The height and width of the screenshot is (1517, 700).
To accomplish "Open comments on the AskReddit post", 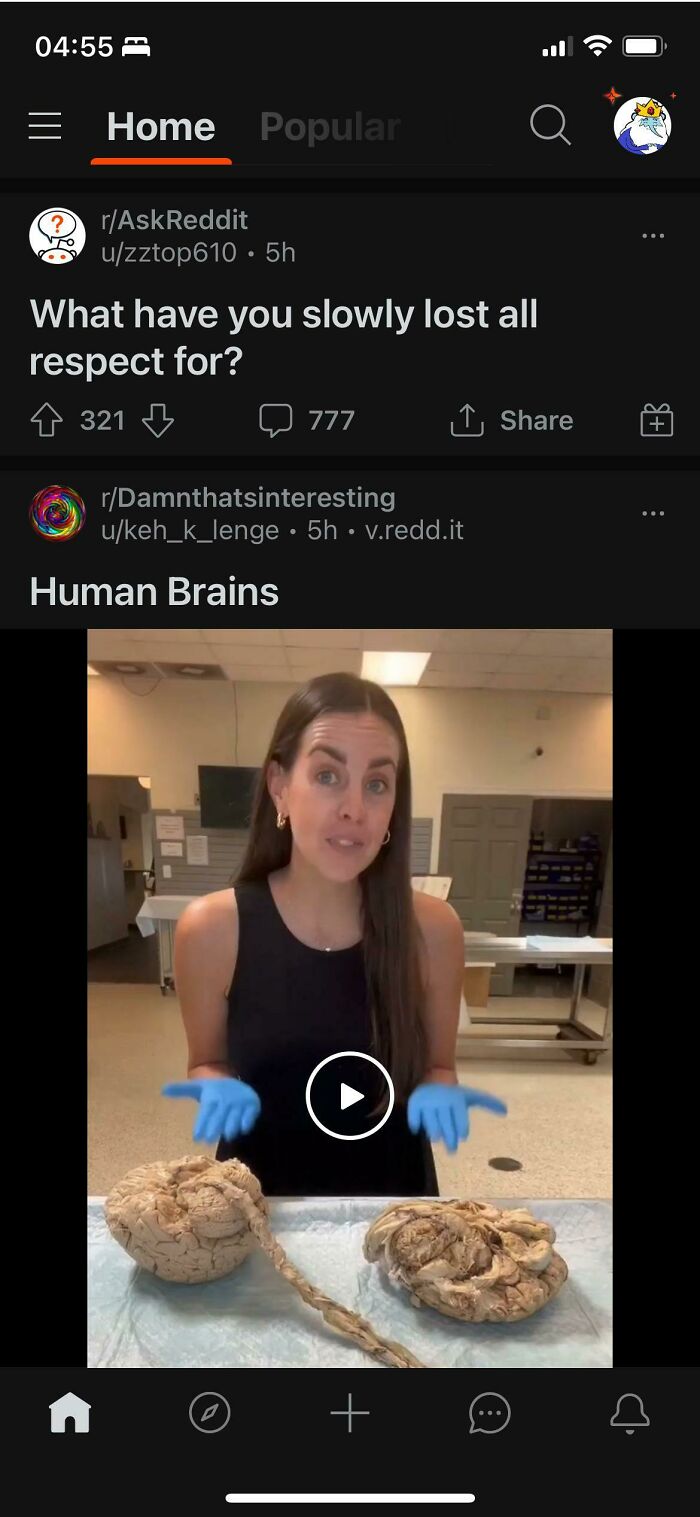I will click(306, 421).
